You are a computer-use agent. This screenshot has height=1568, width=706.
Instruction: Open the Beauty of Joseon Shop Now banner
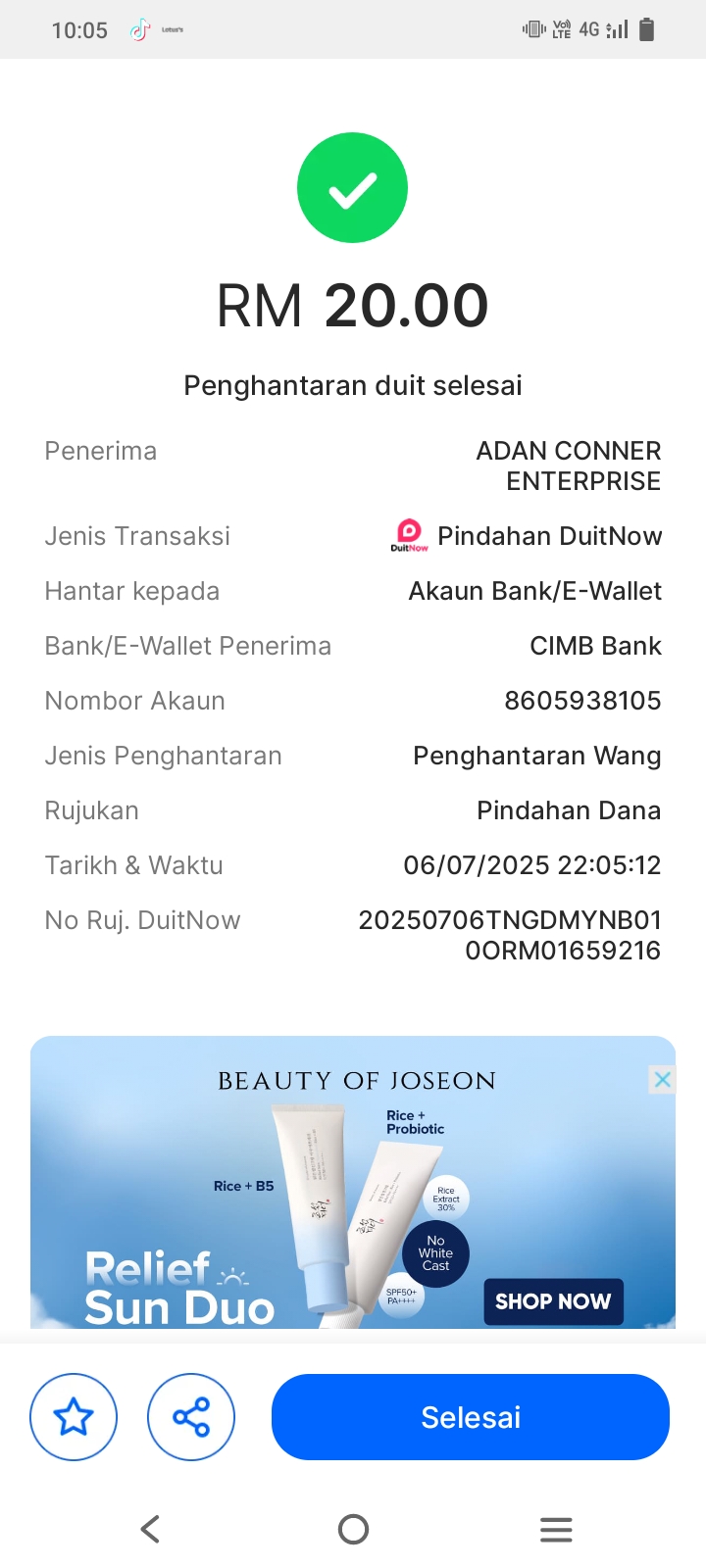coord(552,1301)
